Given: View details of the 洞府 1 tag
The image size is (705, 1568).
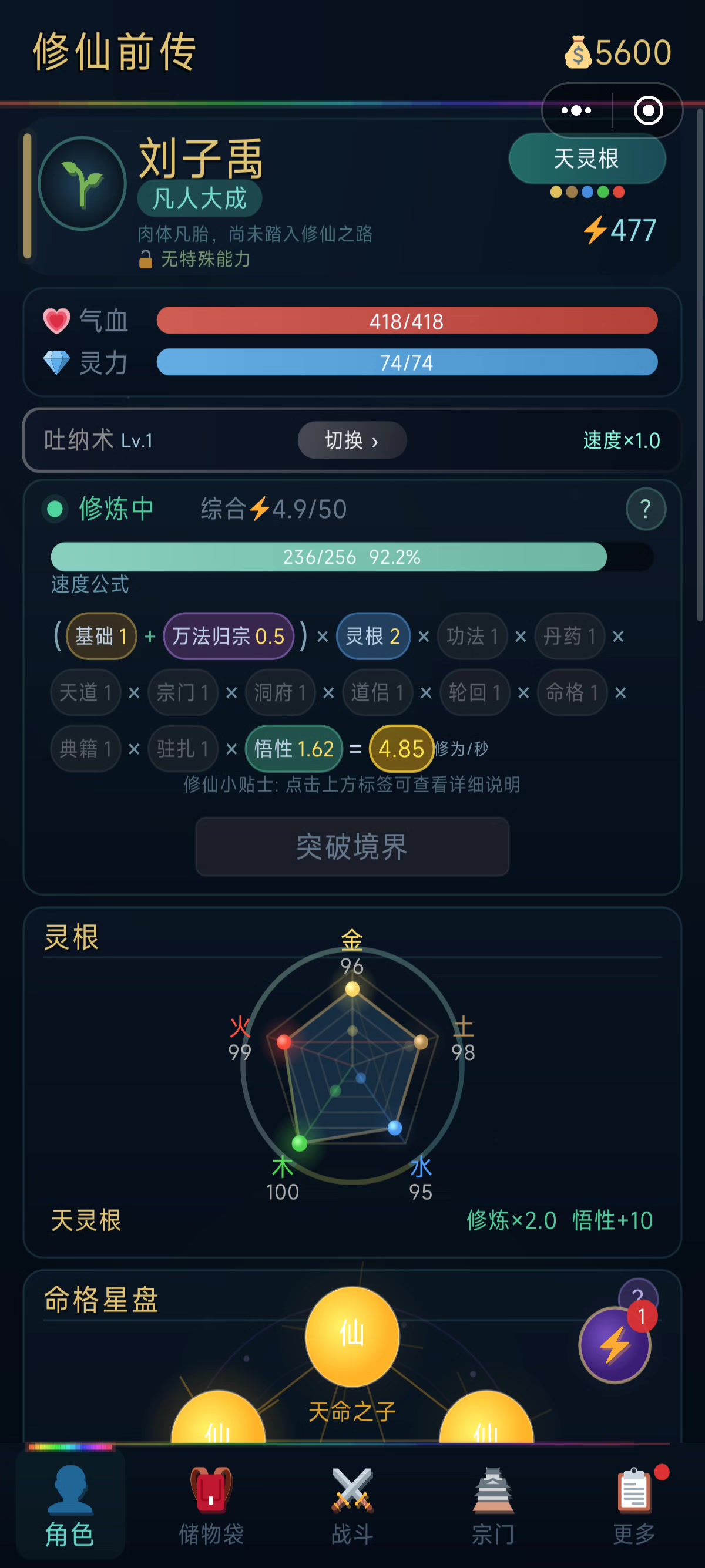Looking at the screenshot, I should (280, 692).
